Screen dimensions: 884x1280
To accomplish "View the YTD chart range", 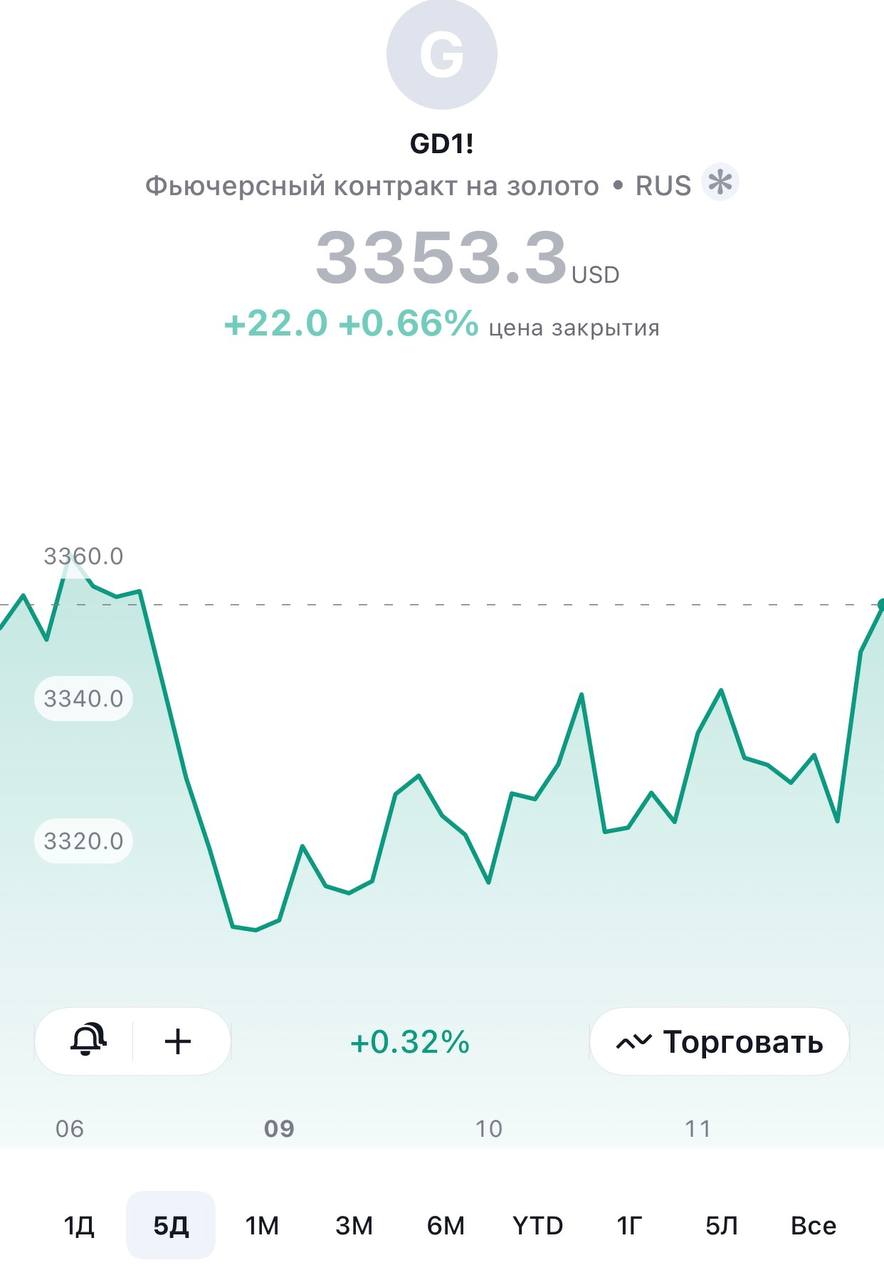I will (538, 1225).
